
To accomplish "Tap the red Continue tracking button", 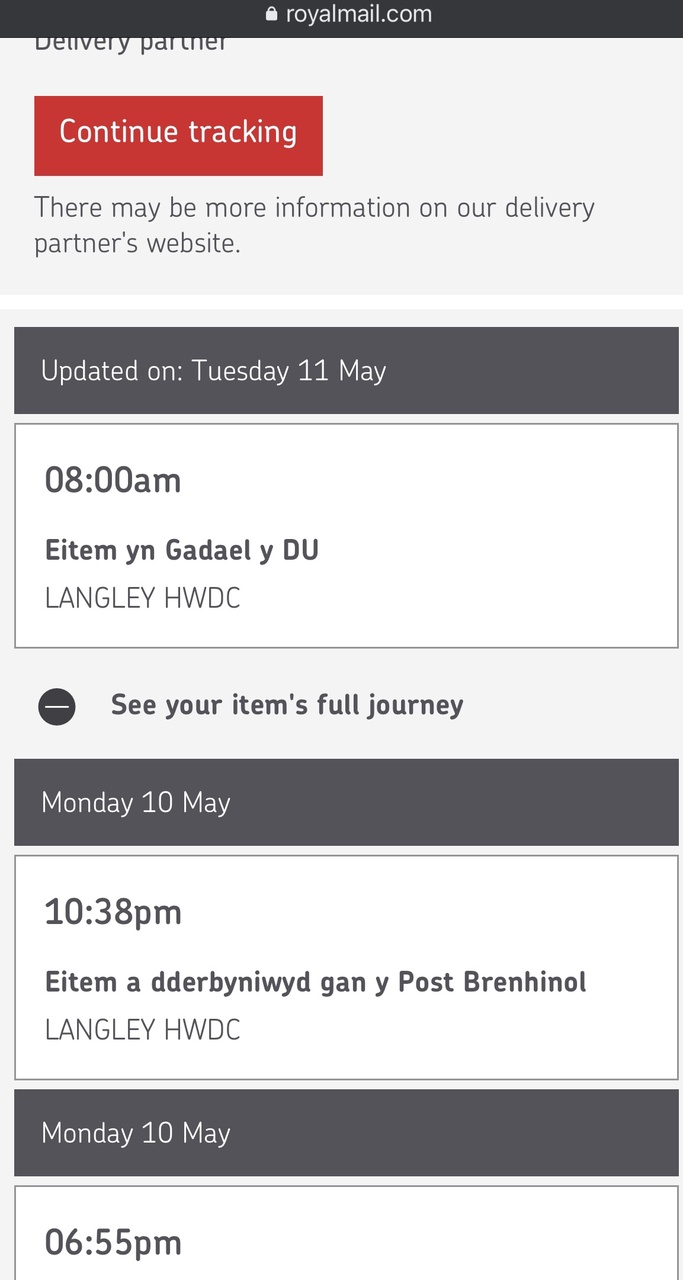I will click(x=178, y=135).
